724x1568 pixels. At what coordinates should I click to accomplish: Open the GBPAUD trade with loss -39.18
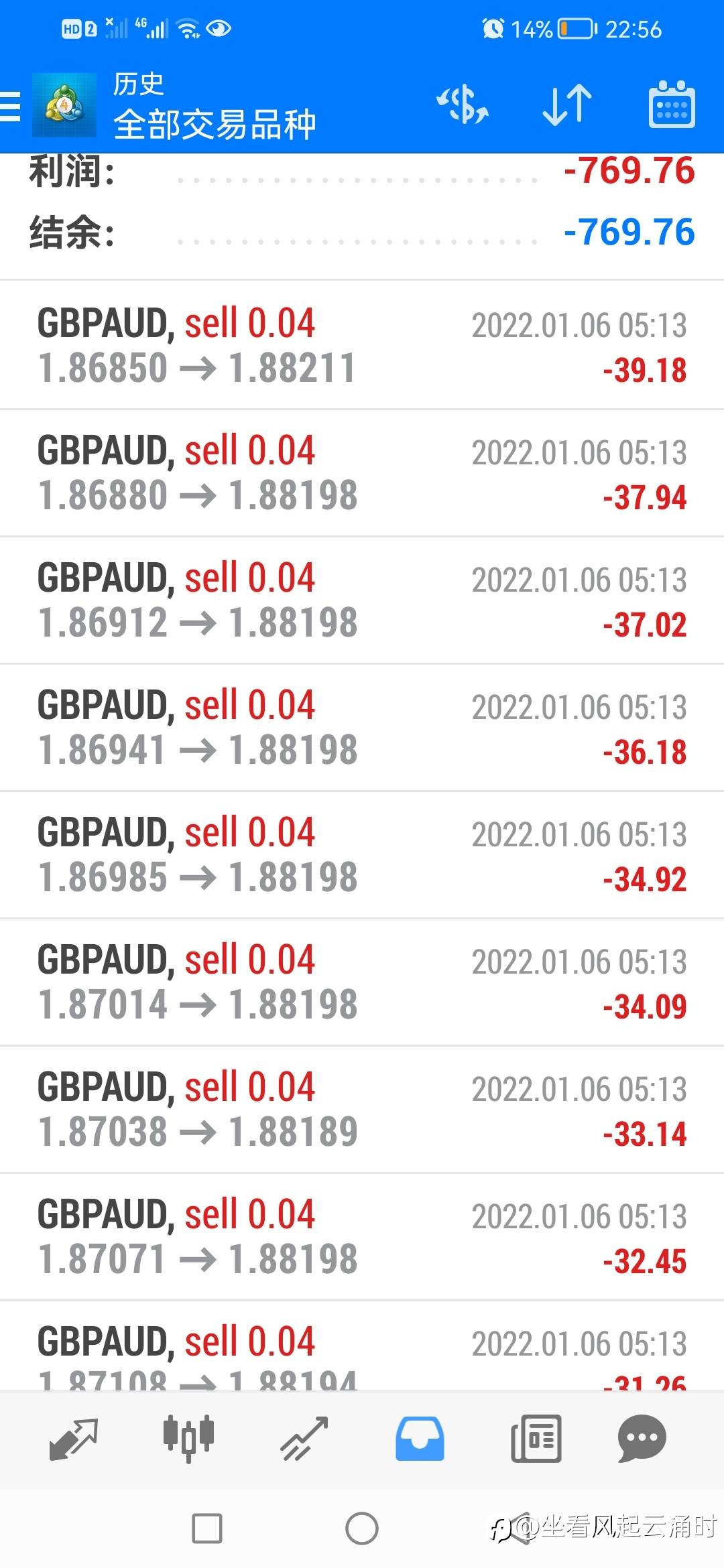point(362,346)
